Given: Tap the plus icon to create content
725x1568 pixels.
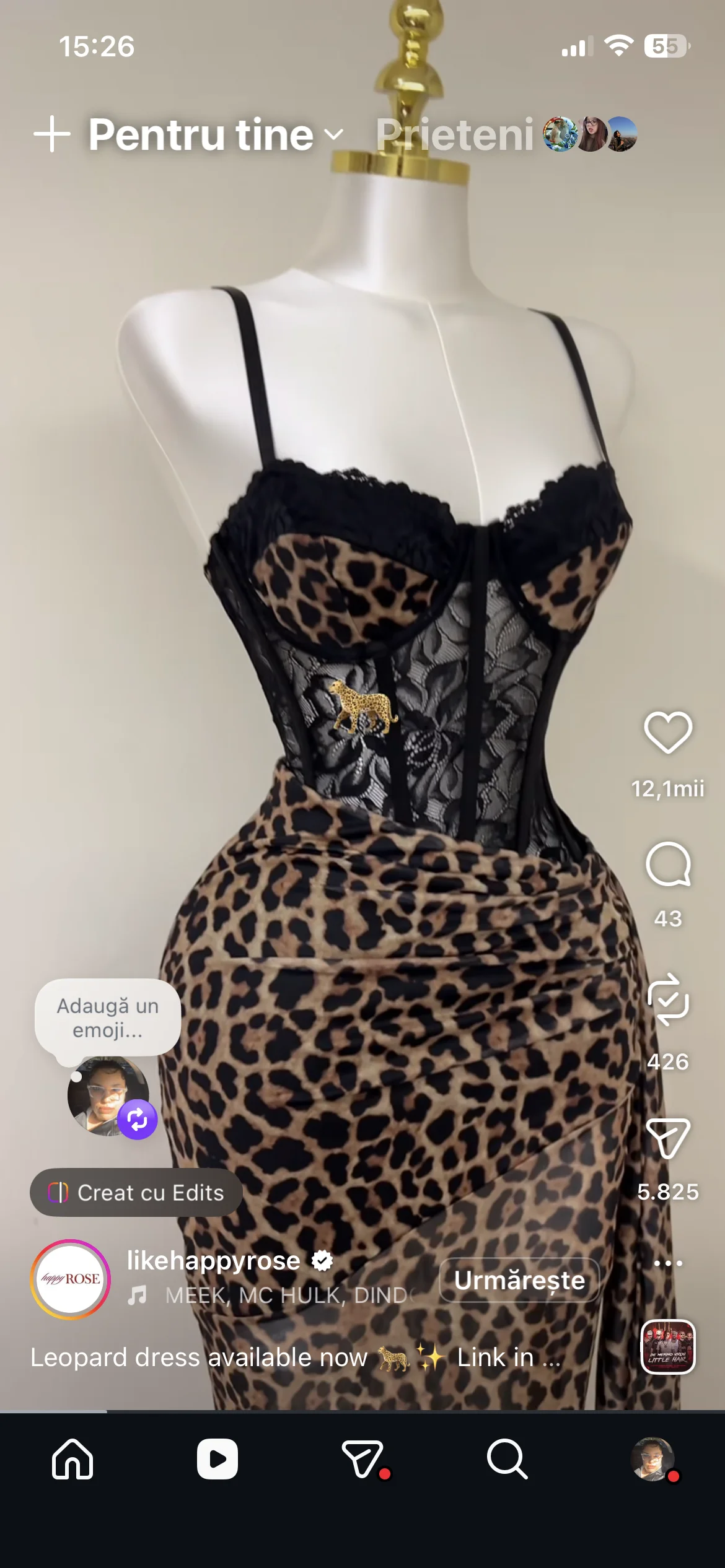Looking at the screenshot, I should [x=52, y=134].
